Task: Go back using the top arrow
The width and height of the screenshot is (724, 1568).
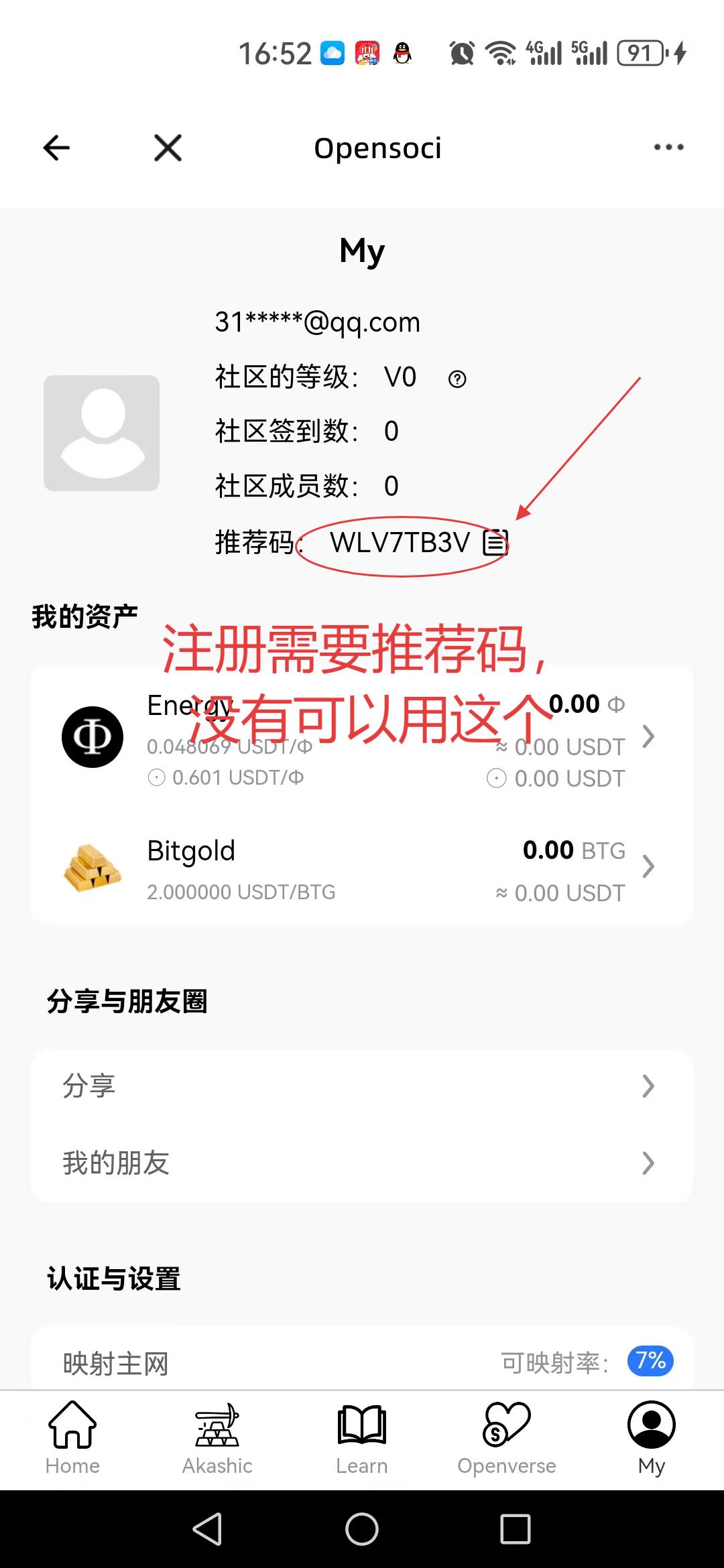Action: 56,147
